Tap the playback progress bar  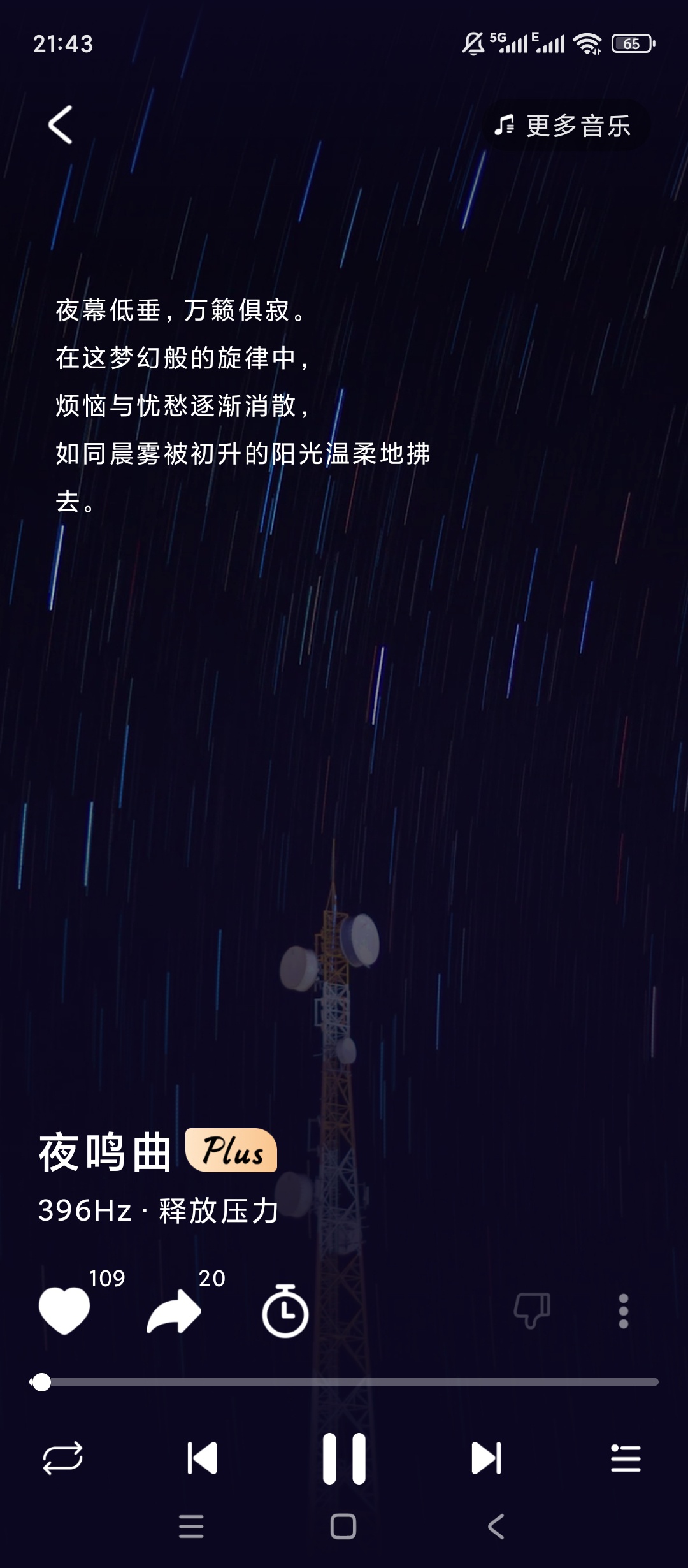coord(344,1382)
